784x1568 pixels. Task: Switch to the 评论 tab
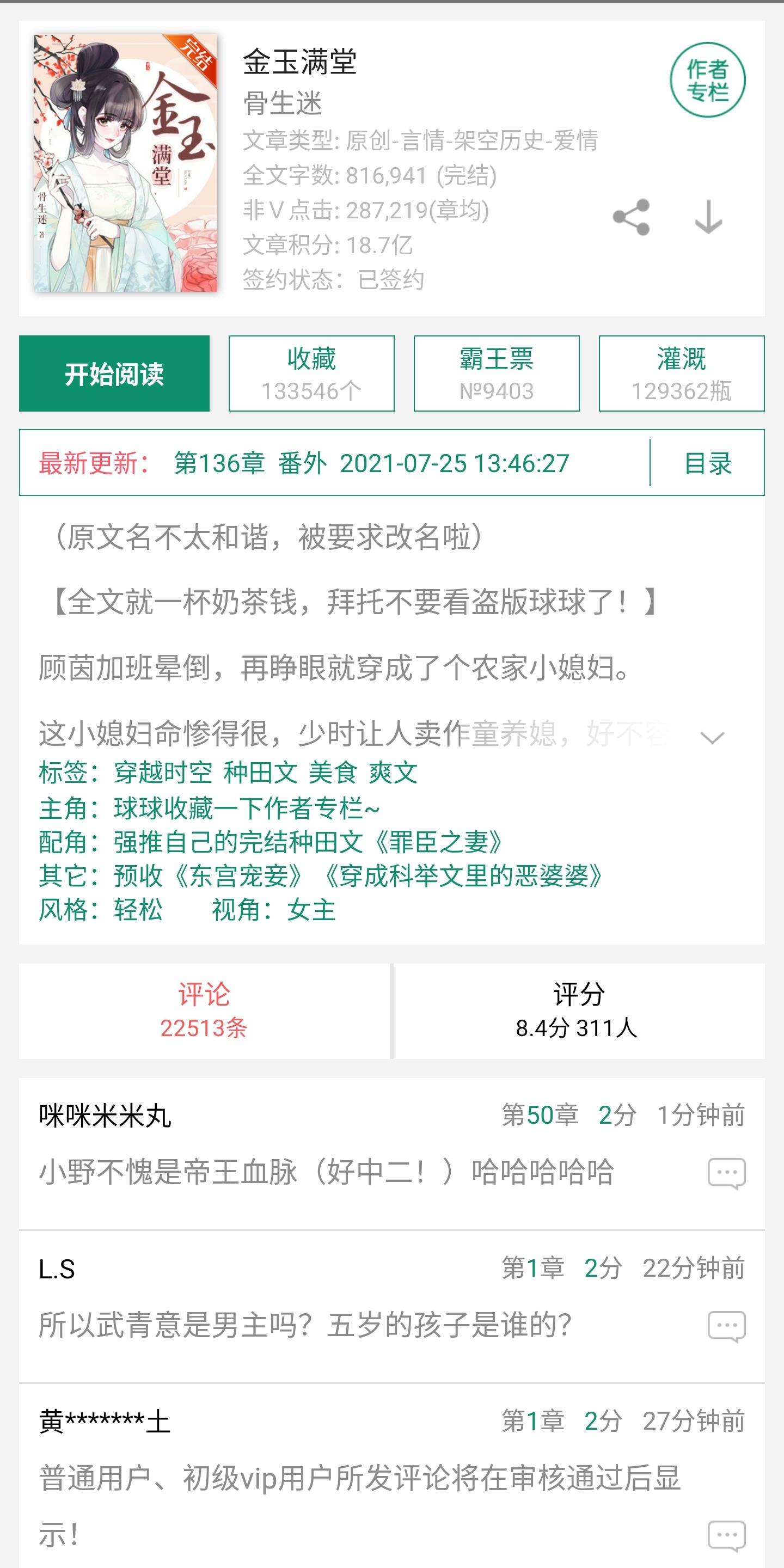tap(204, 1010)
